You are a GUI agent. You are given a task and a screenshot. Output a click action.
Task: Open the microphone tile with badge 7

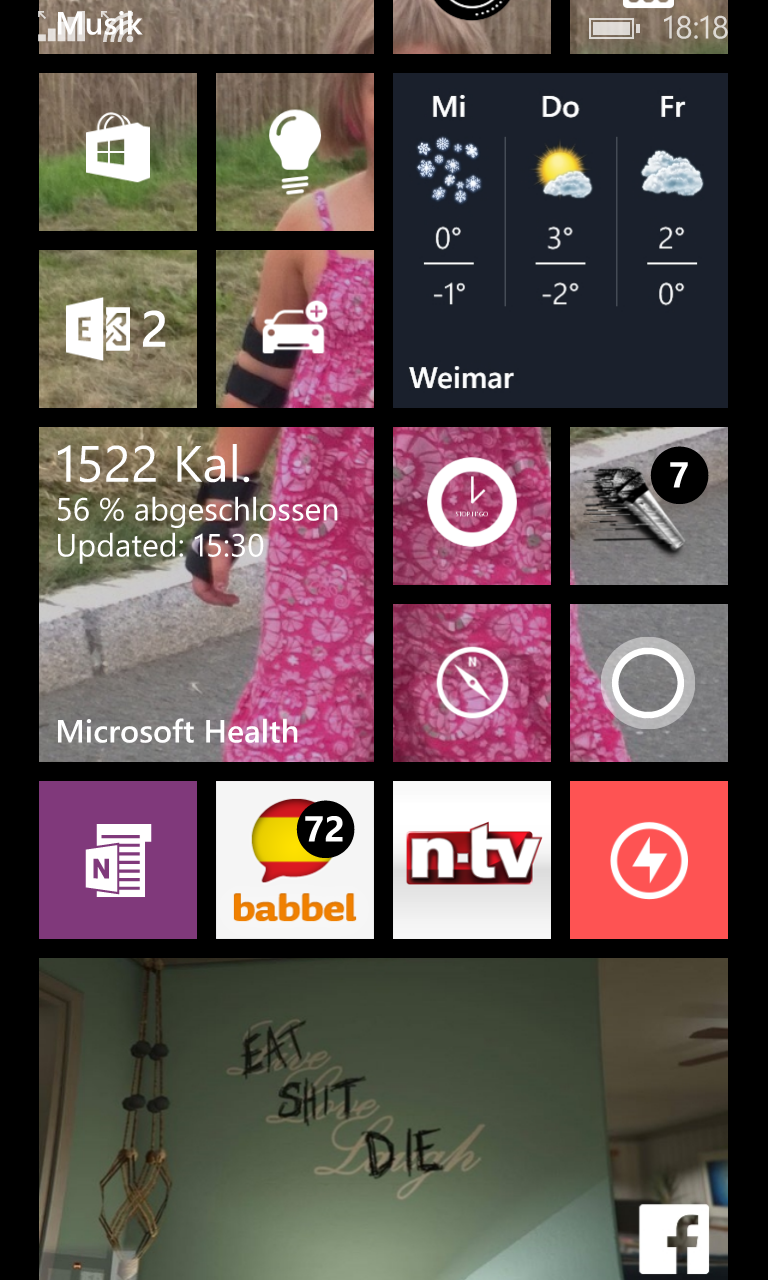click(649, 506)
